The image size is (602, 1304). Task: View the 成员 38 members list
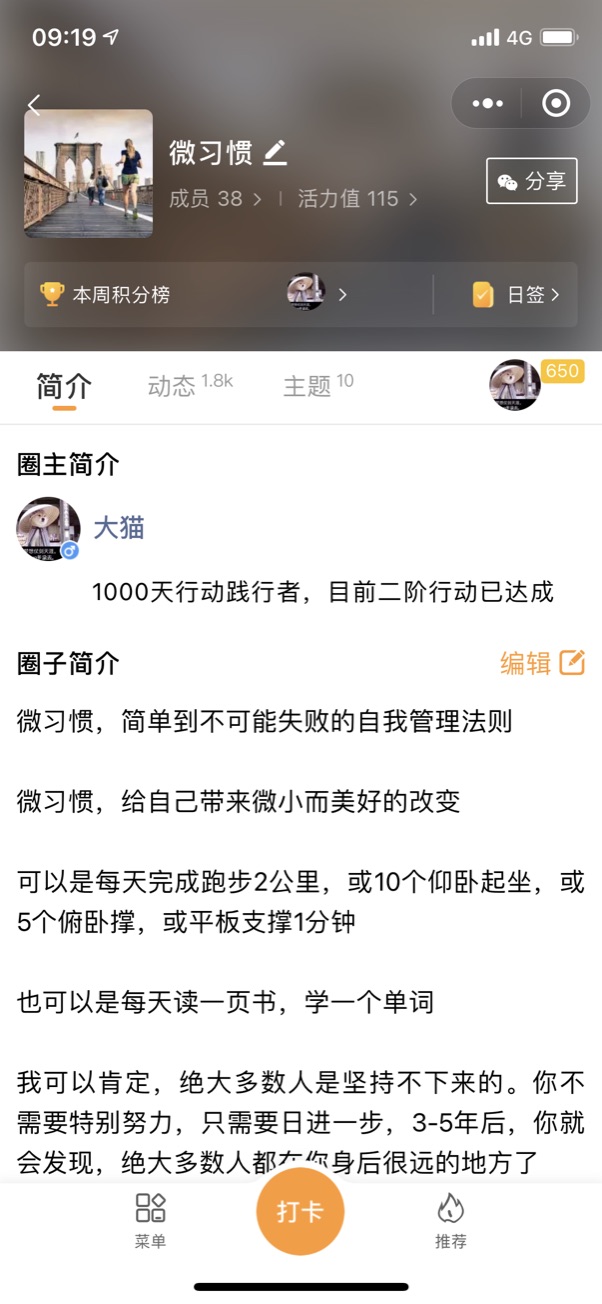pos(214,199)
